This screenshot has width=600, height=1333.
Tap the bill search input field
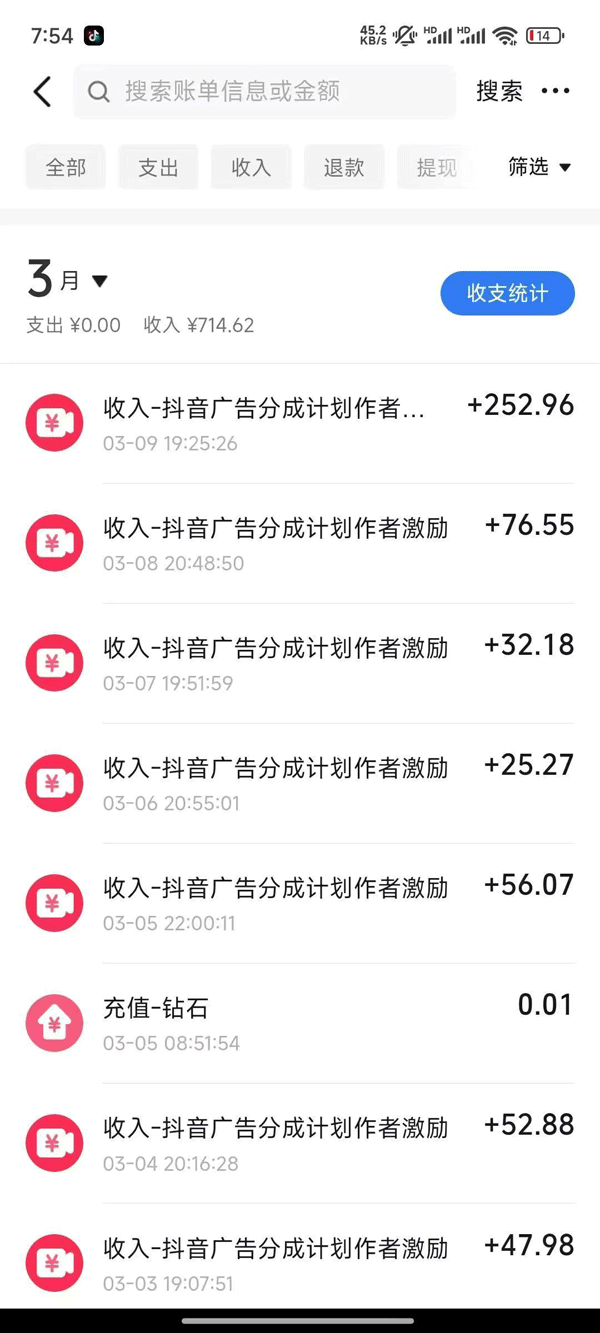pyautogui.click(x=265, y=92)
